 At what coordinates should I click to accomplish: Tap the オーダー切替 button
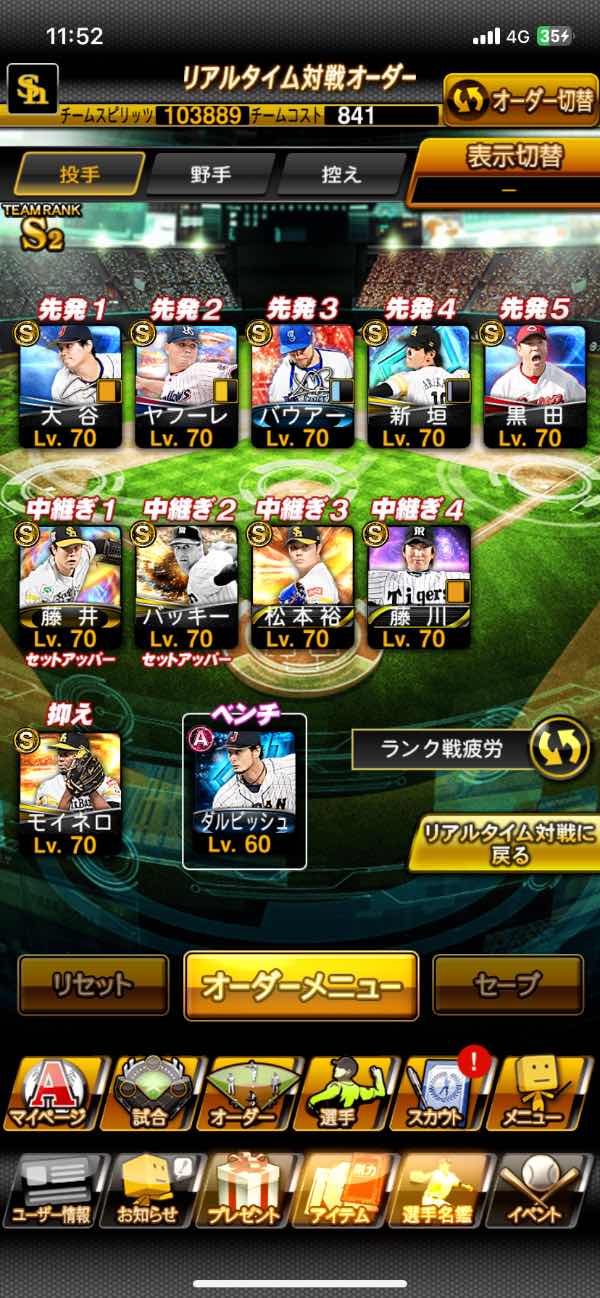coord(520,100)
